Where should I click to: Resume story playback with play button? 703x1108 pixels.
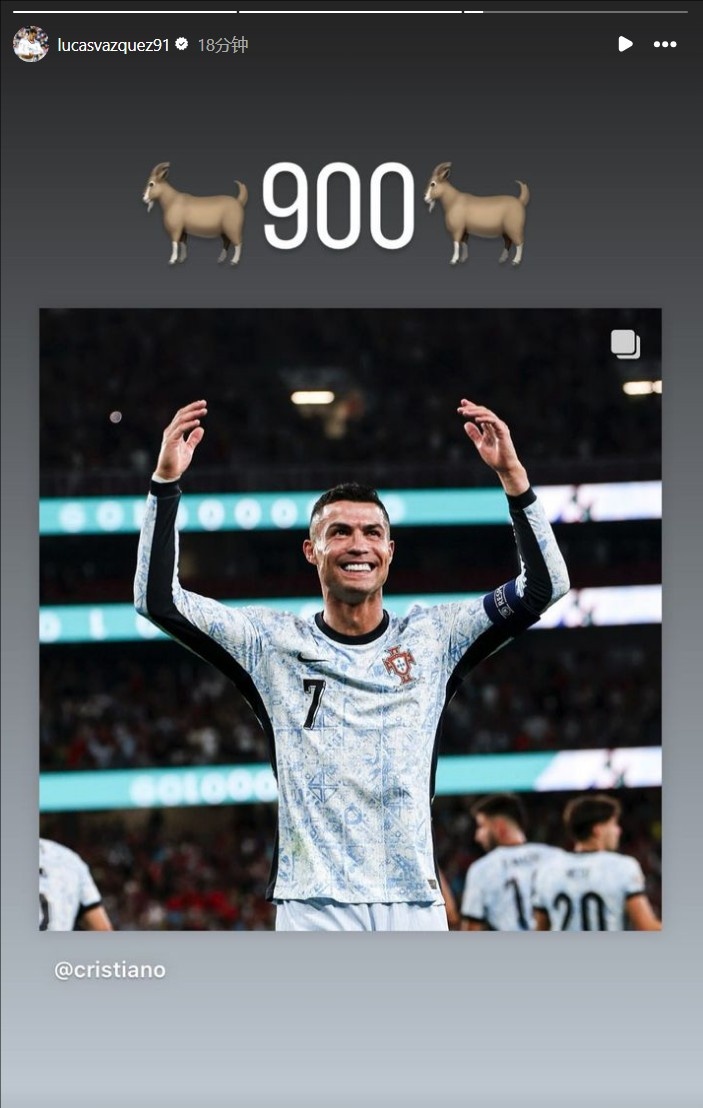625,44
